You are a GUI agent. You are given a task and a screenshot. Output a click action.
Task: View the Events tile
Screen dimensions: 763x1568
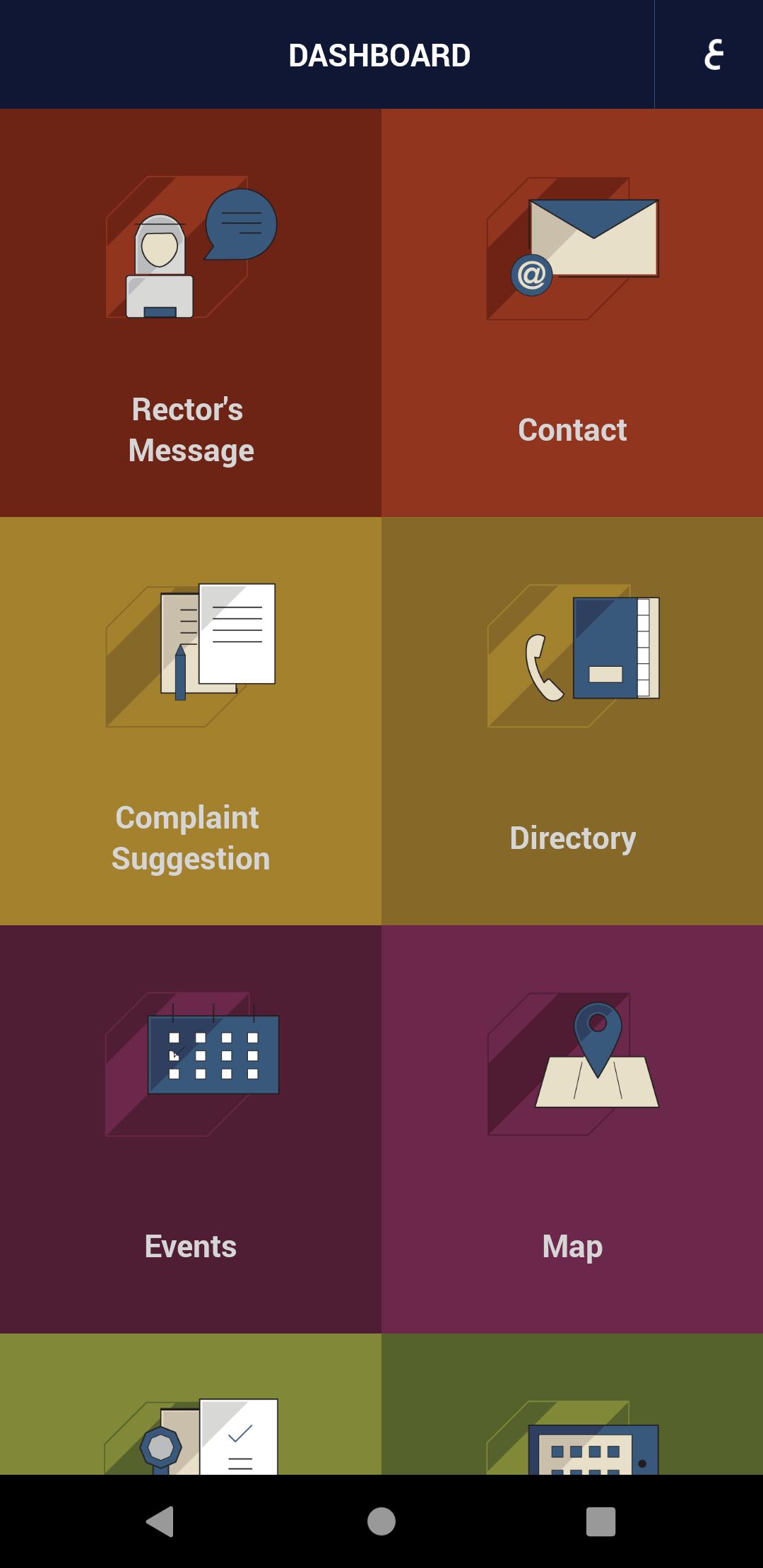point(191,1129)
